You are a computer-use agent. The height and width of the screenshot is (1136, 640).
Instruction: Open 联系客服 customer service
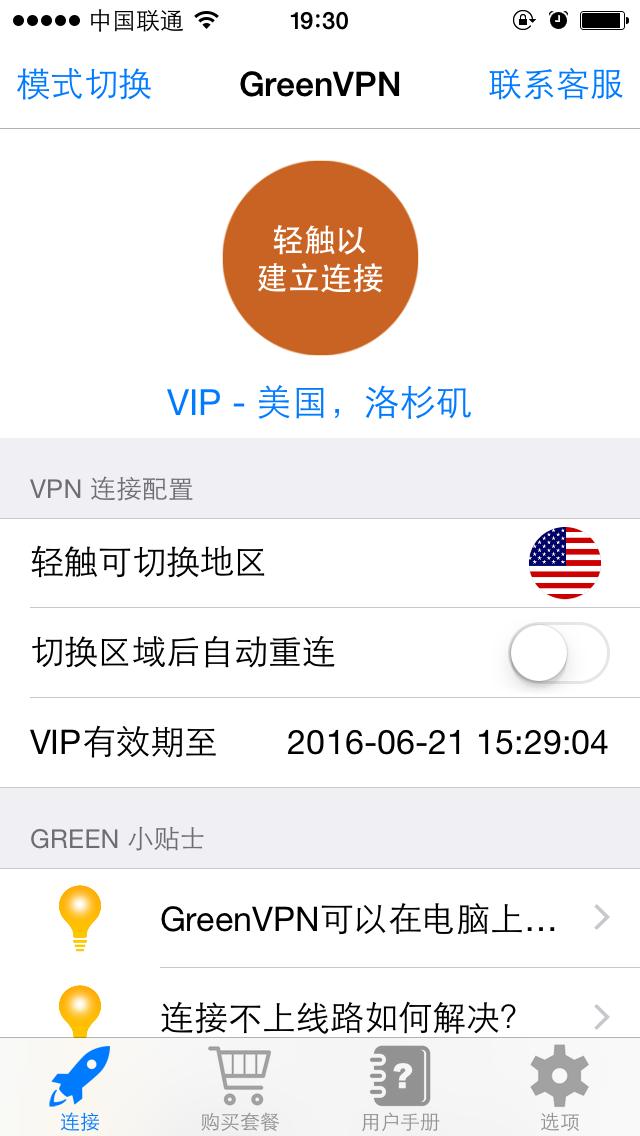tap(556, 85)
